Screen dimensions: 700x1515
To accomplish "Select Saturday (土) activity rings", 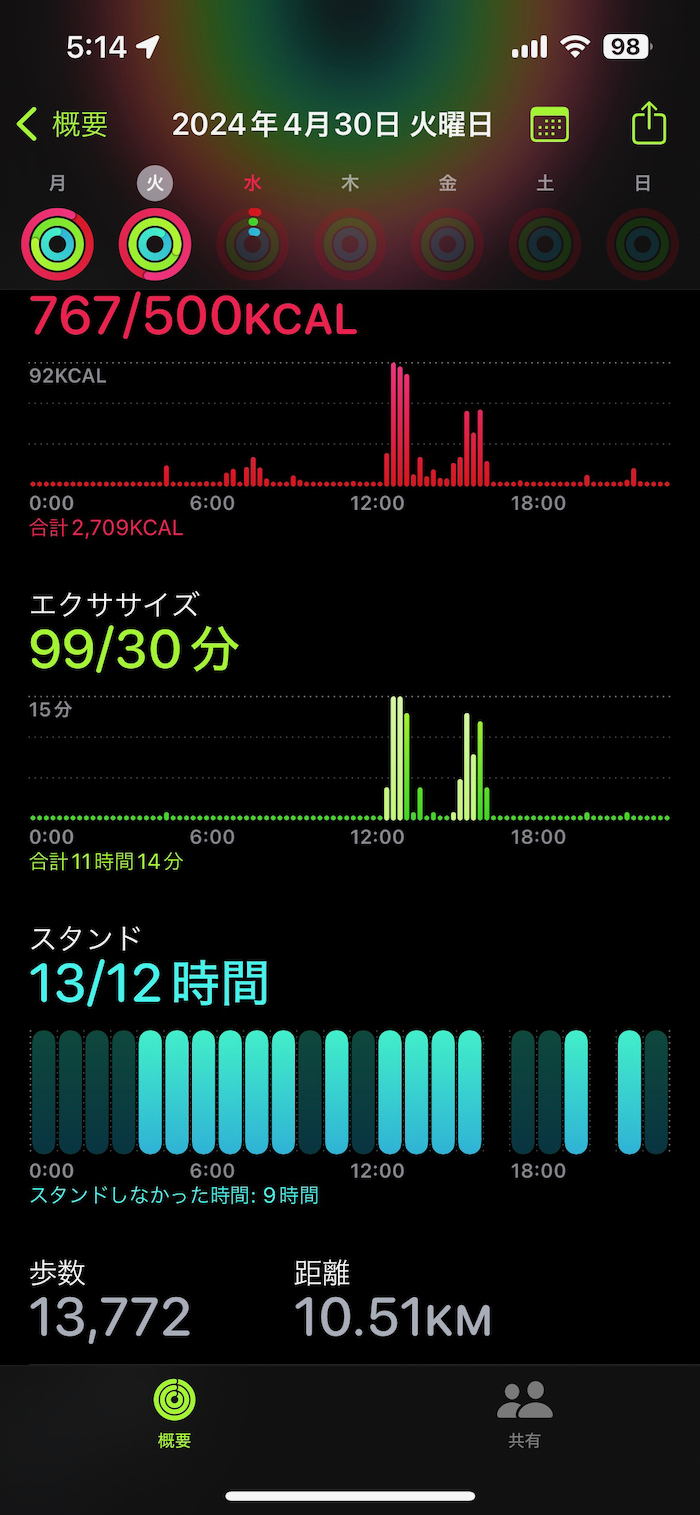I will click(x=545, y=243).
